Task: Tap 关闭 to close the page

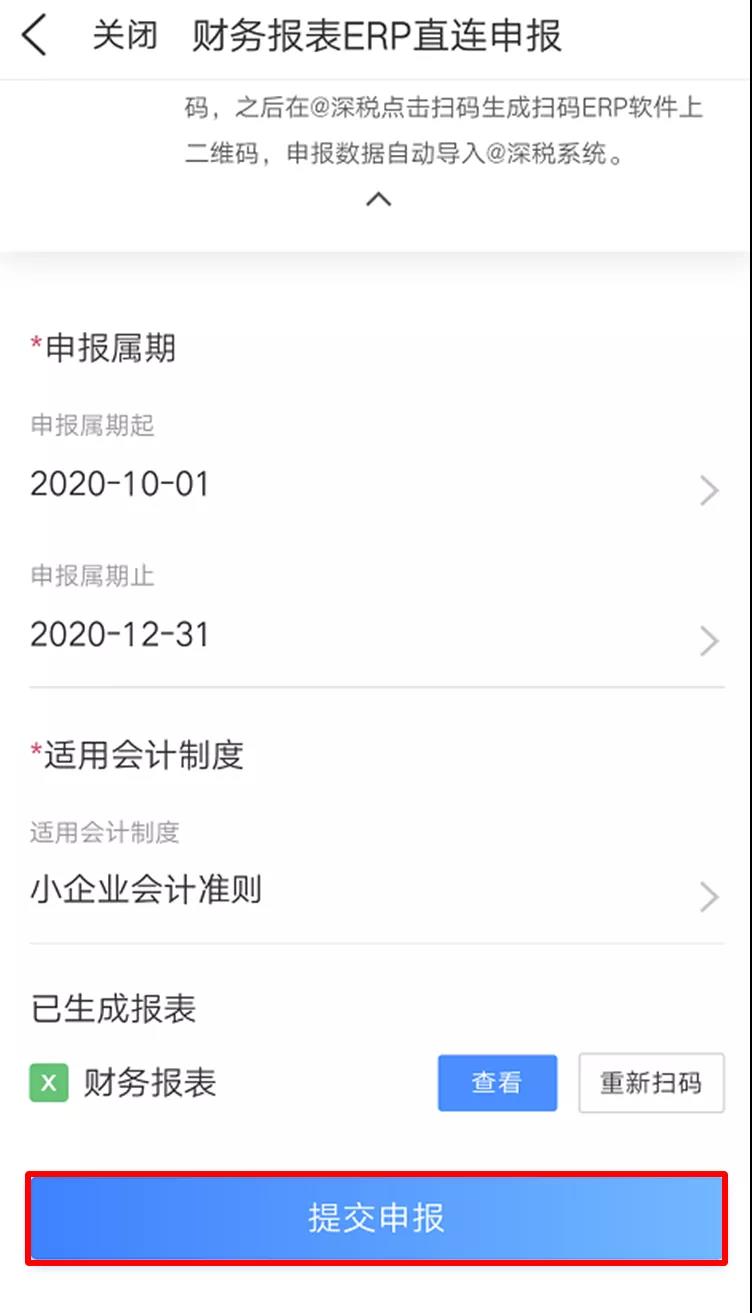Action: click(125, 36)
